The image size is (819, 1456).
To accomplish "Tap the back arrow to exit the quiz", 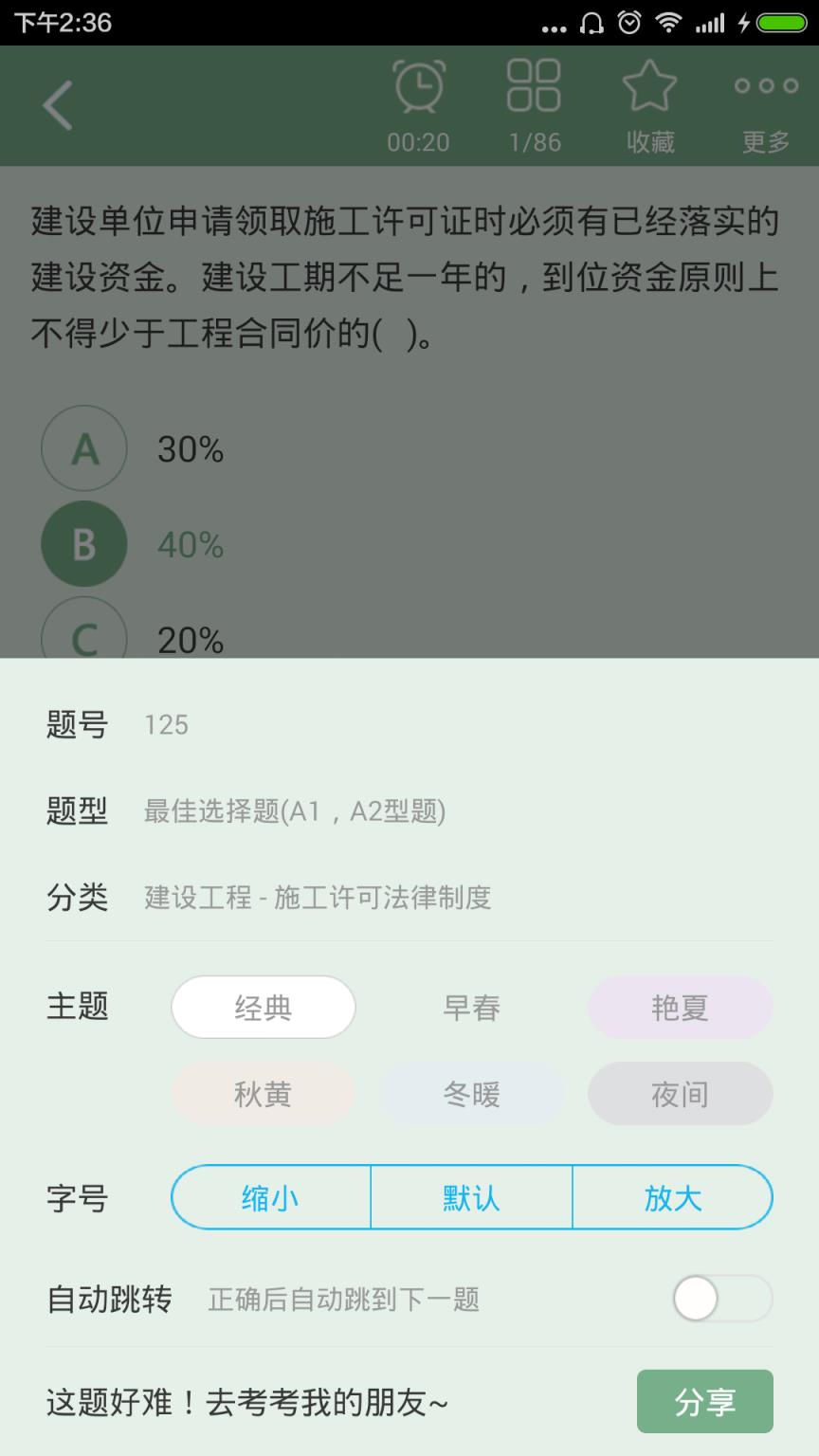I will coord(57,104).
